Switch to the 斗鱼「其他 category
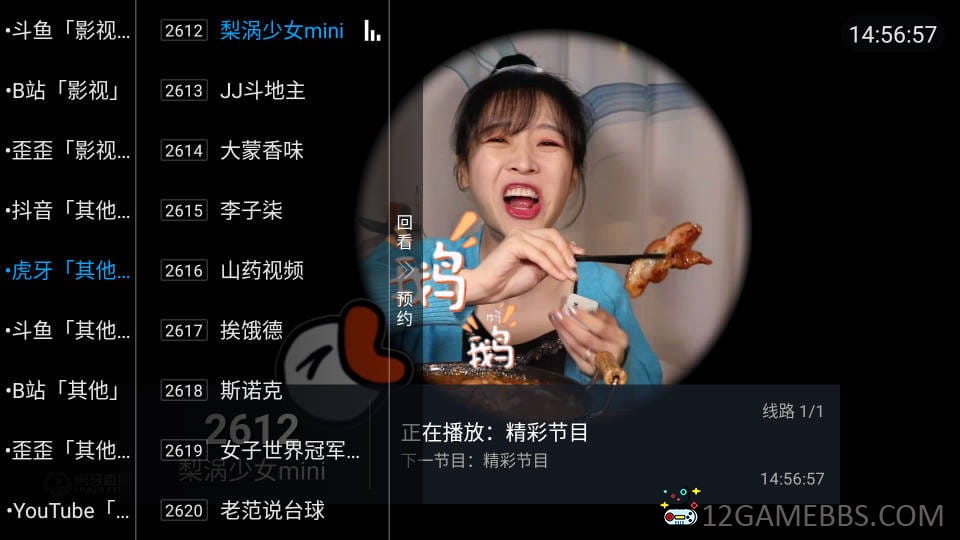The width and height of the screenshot is (960, 540). tap(68, 331)
